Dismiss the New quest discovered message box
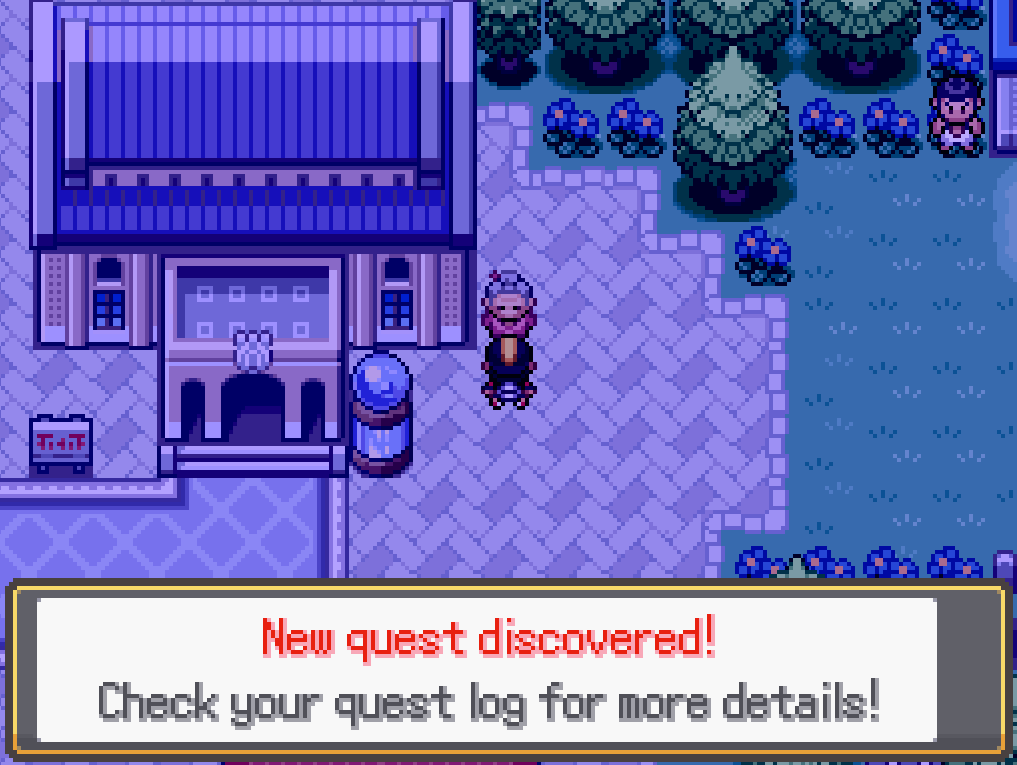 tap(488, 668)
